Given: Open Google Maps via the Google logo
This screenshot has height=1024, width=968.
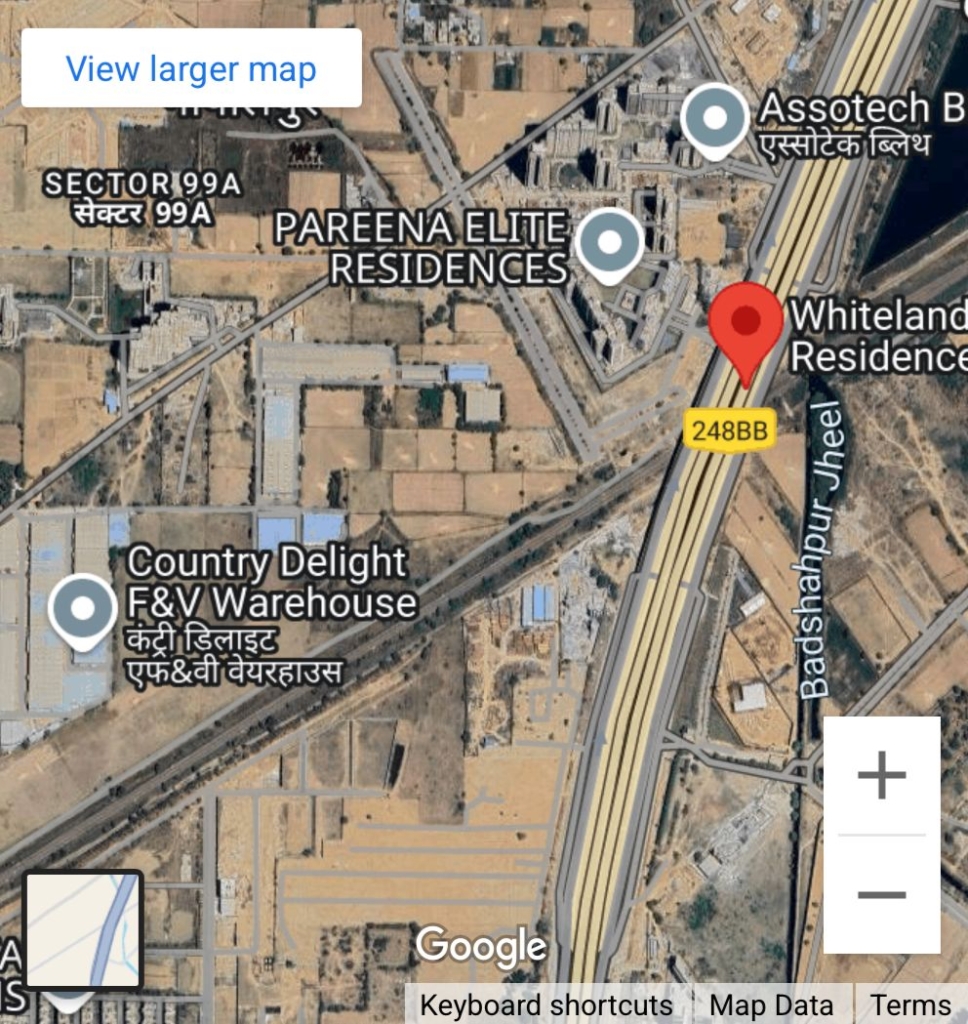Looking at the screenshot, I should point(481,945).
